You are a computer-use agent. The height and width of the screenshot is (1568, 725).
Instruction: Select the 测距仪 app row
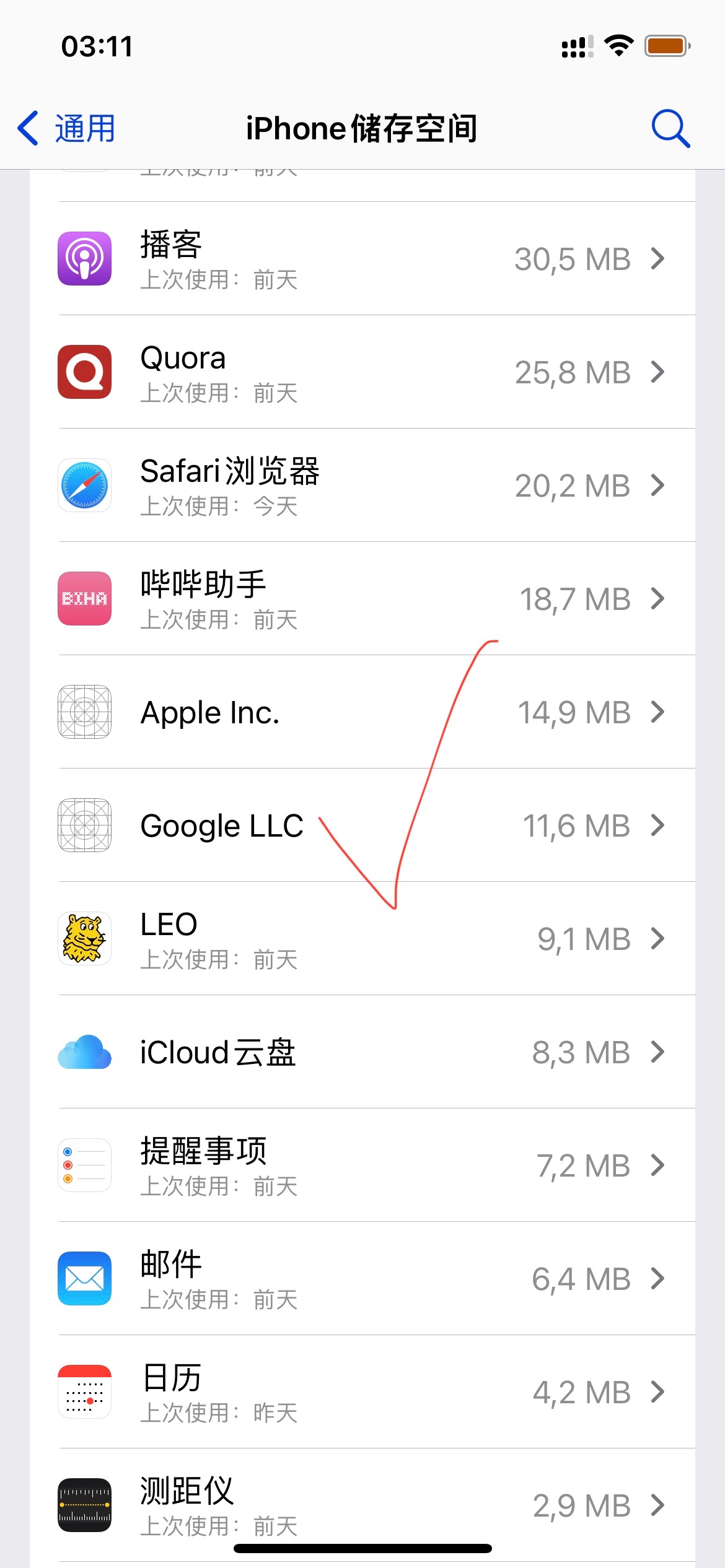pos(362,1505)
